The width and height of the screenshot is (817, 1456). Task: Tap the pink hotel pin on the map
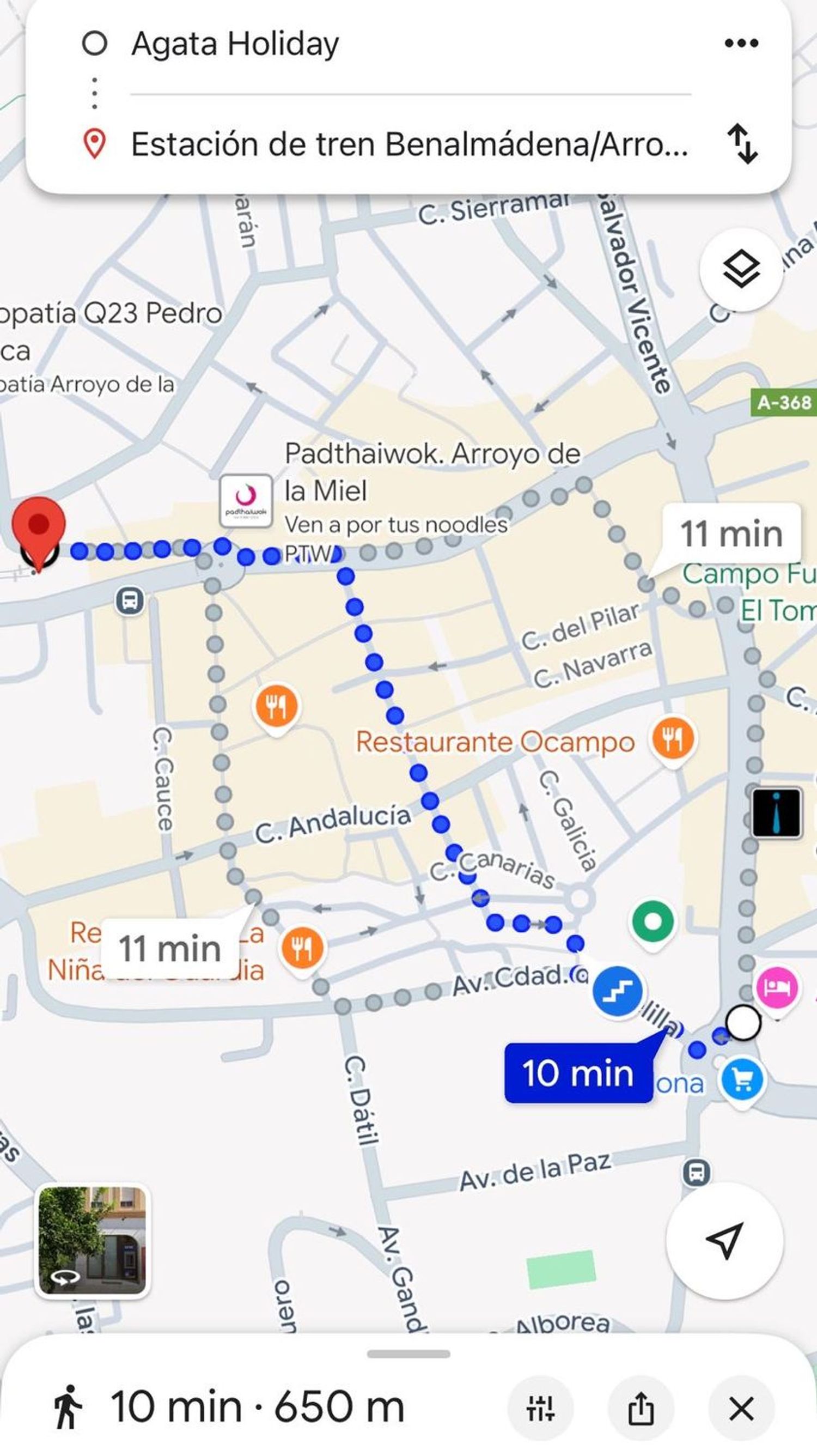777,987
